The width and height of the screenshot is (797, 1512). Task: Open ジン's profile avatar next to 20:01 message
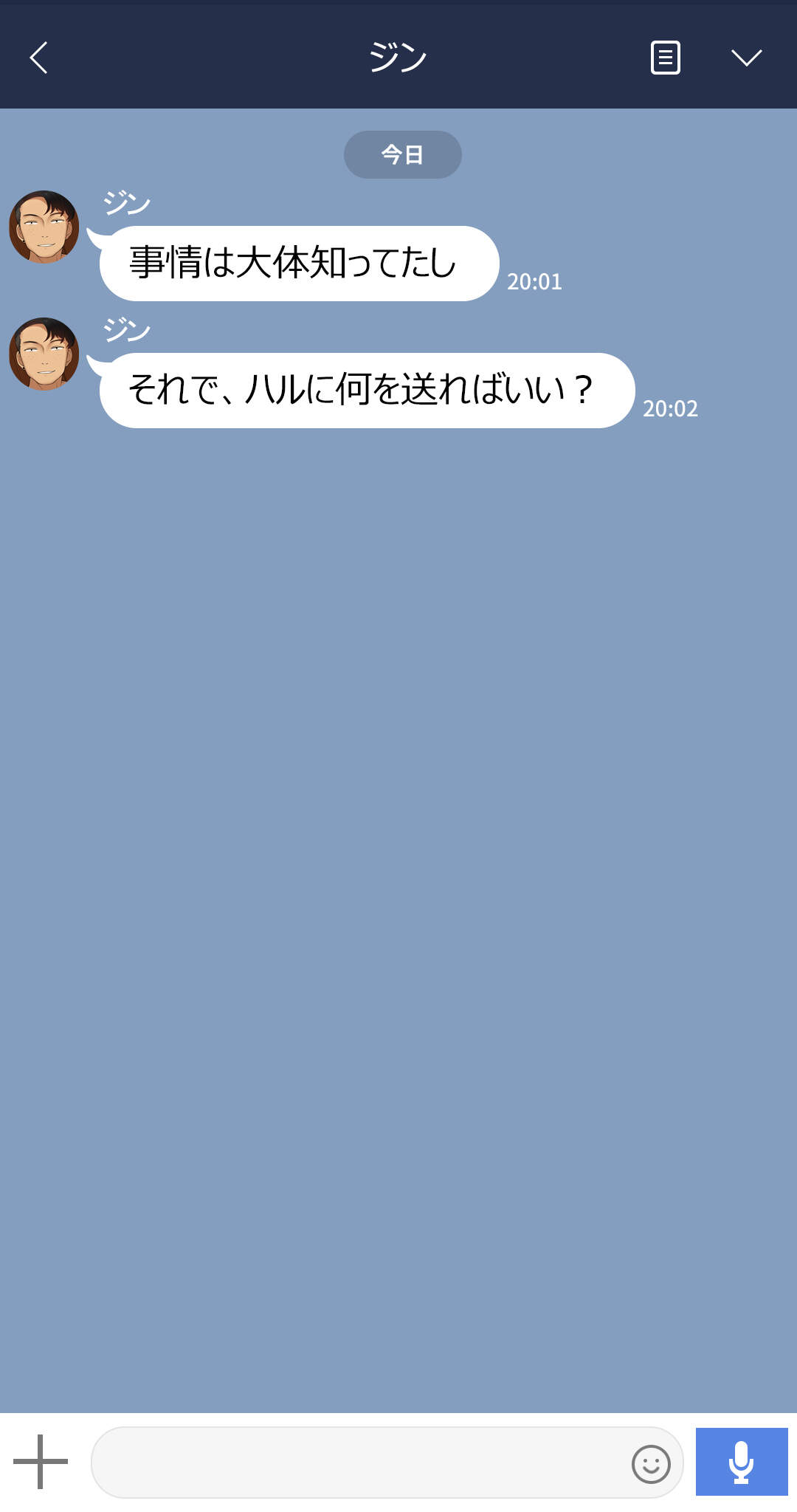[x=44, y=227]
